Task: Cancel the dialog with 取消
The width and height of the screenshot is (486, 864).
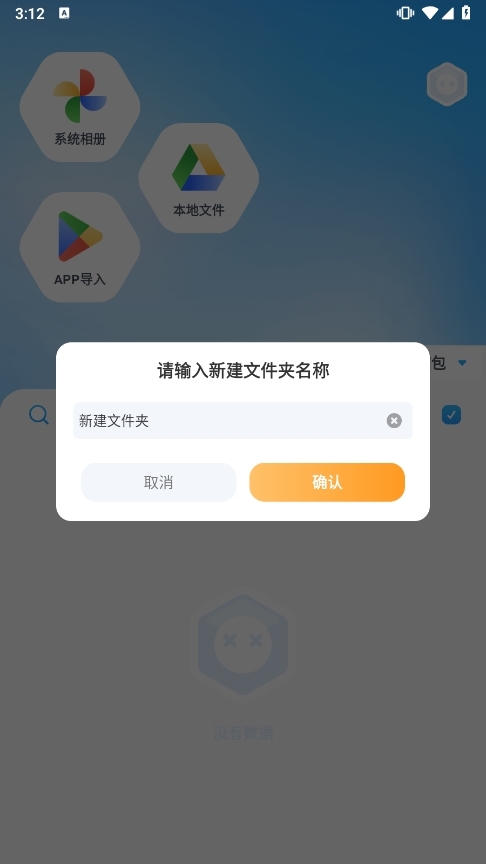Action: (x=159, y=482)
